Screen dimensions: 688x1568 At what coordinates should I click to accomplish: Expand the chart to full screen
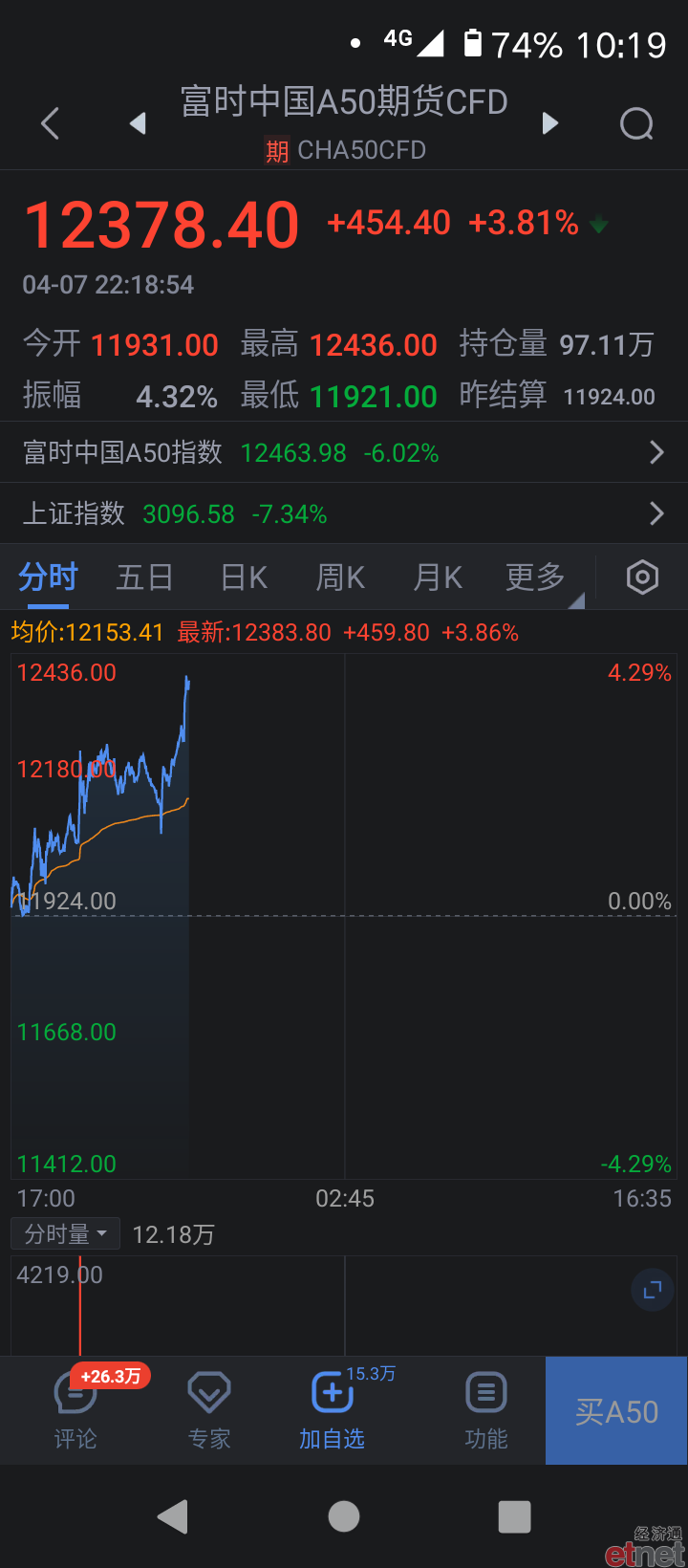pos(653,1291)
